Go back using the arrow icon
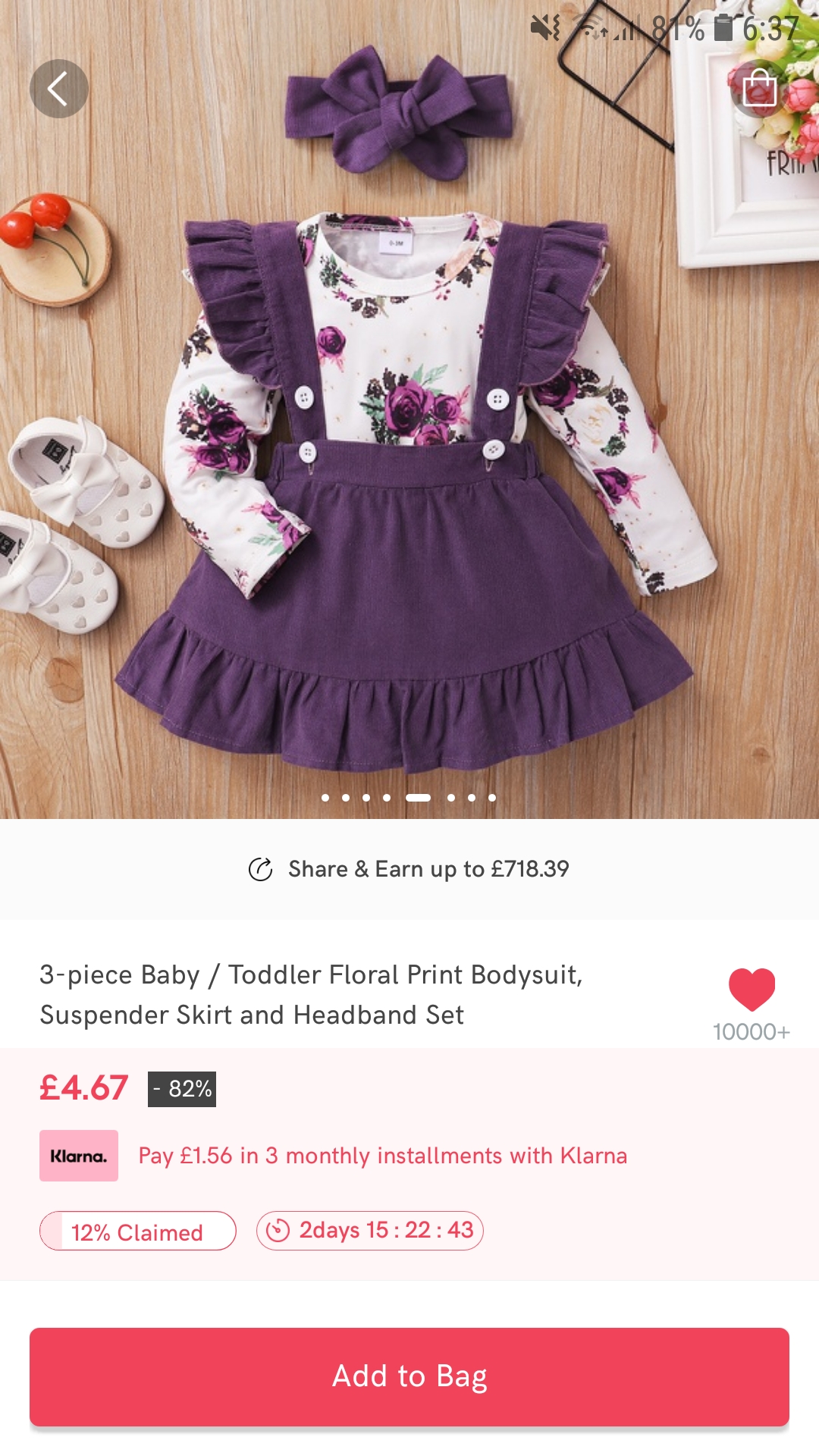The image size is (819, 1456). 59,89
